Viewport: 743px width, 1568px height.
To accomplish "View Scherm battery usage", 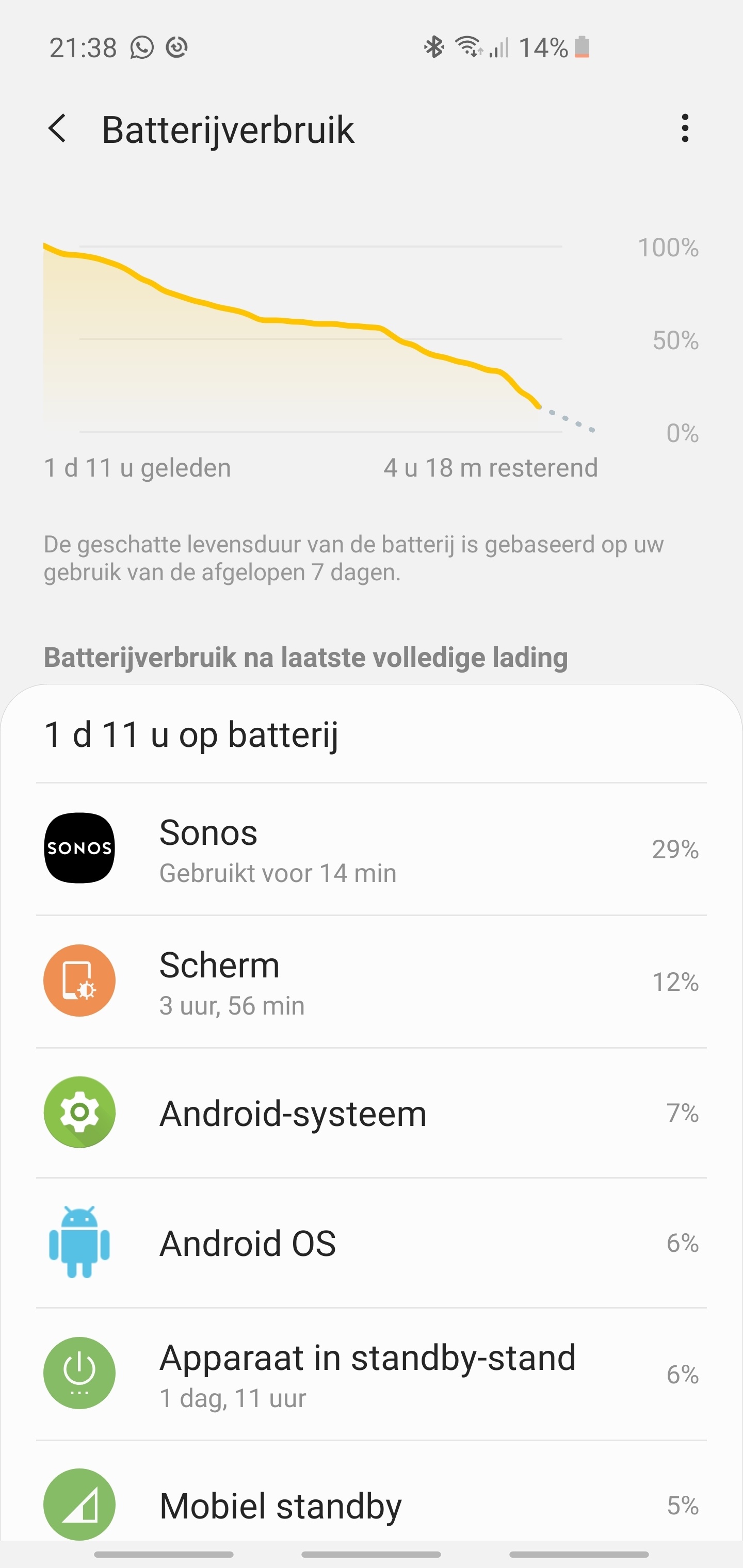I will click(x=372, y=981).
